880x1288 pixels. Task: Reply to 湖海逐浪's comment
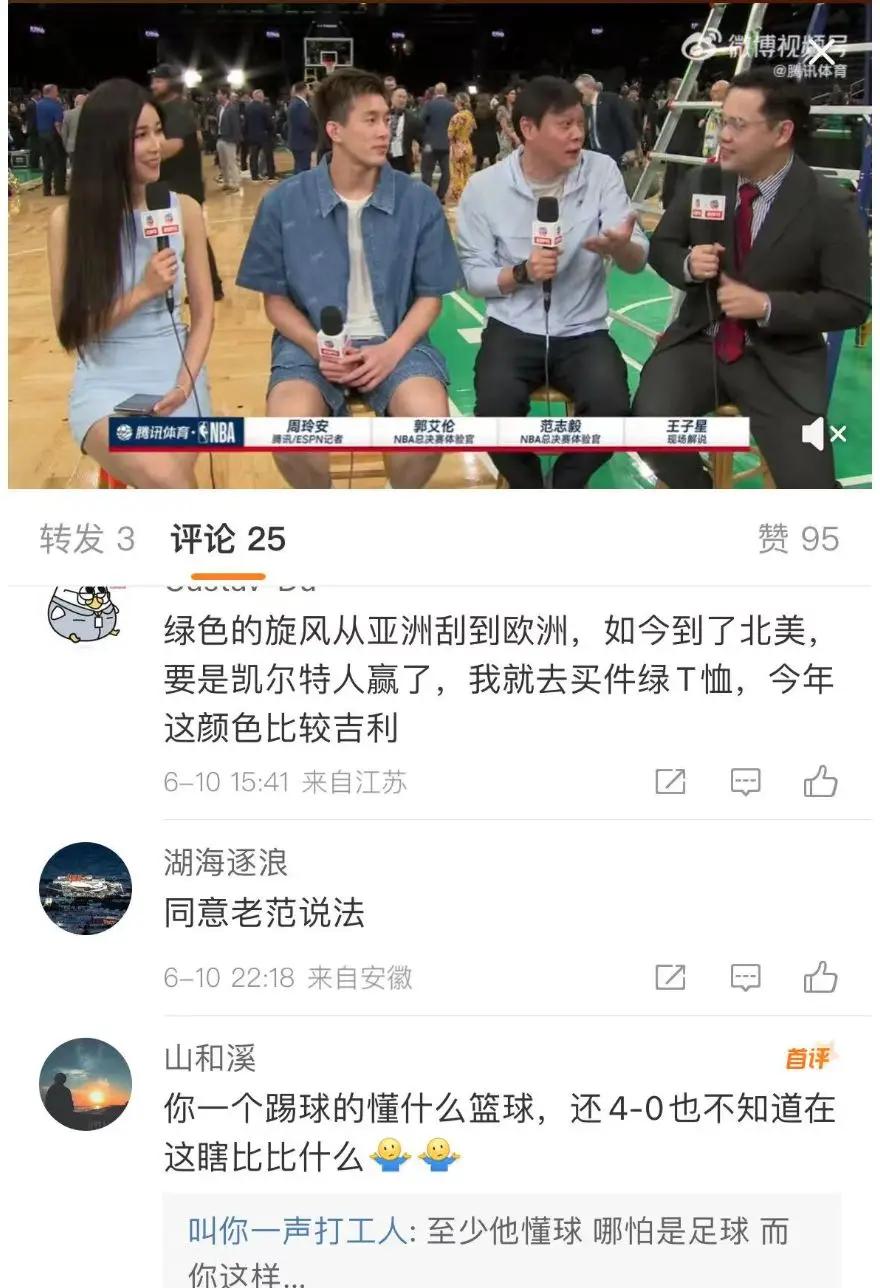(745, 977)
